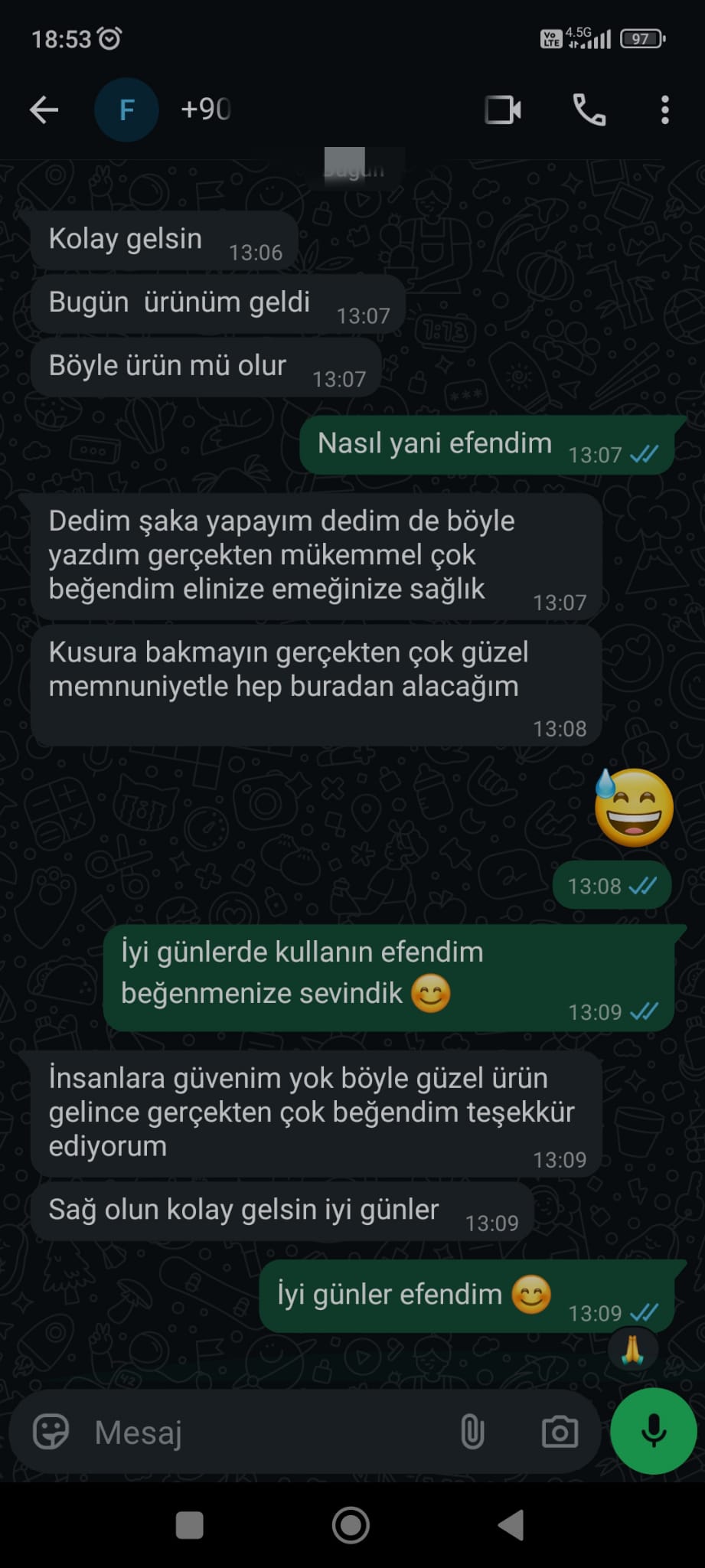Open contact info for the +90 number
Image resolution: width=705 pixels, height=1568 pixels.
(x=206, y=109)
